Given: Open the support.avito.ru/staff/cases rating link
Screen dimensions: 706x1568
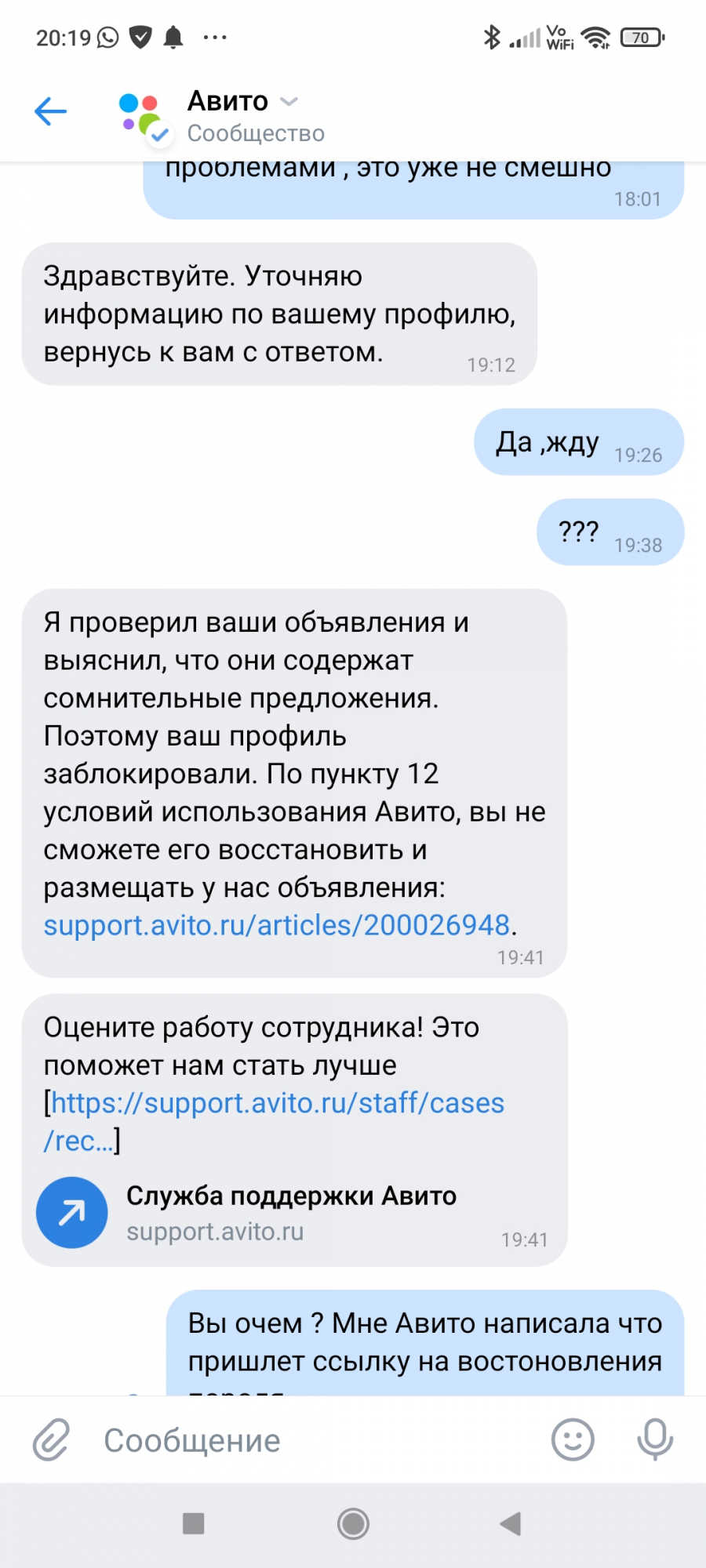Looking at the screenshot, I should [274, 1122].
